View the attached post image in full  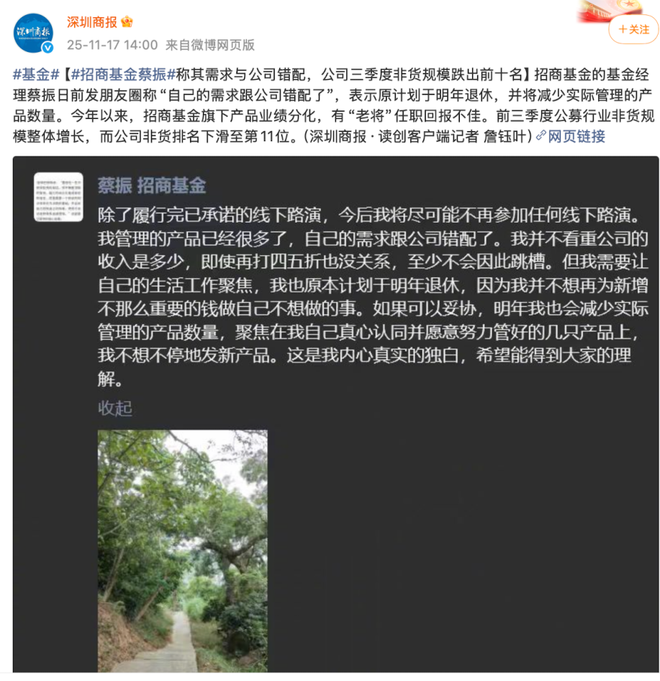coord(182,550)
